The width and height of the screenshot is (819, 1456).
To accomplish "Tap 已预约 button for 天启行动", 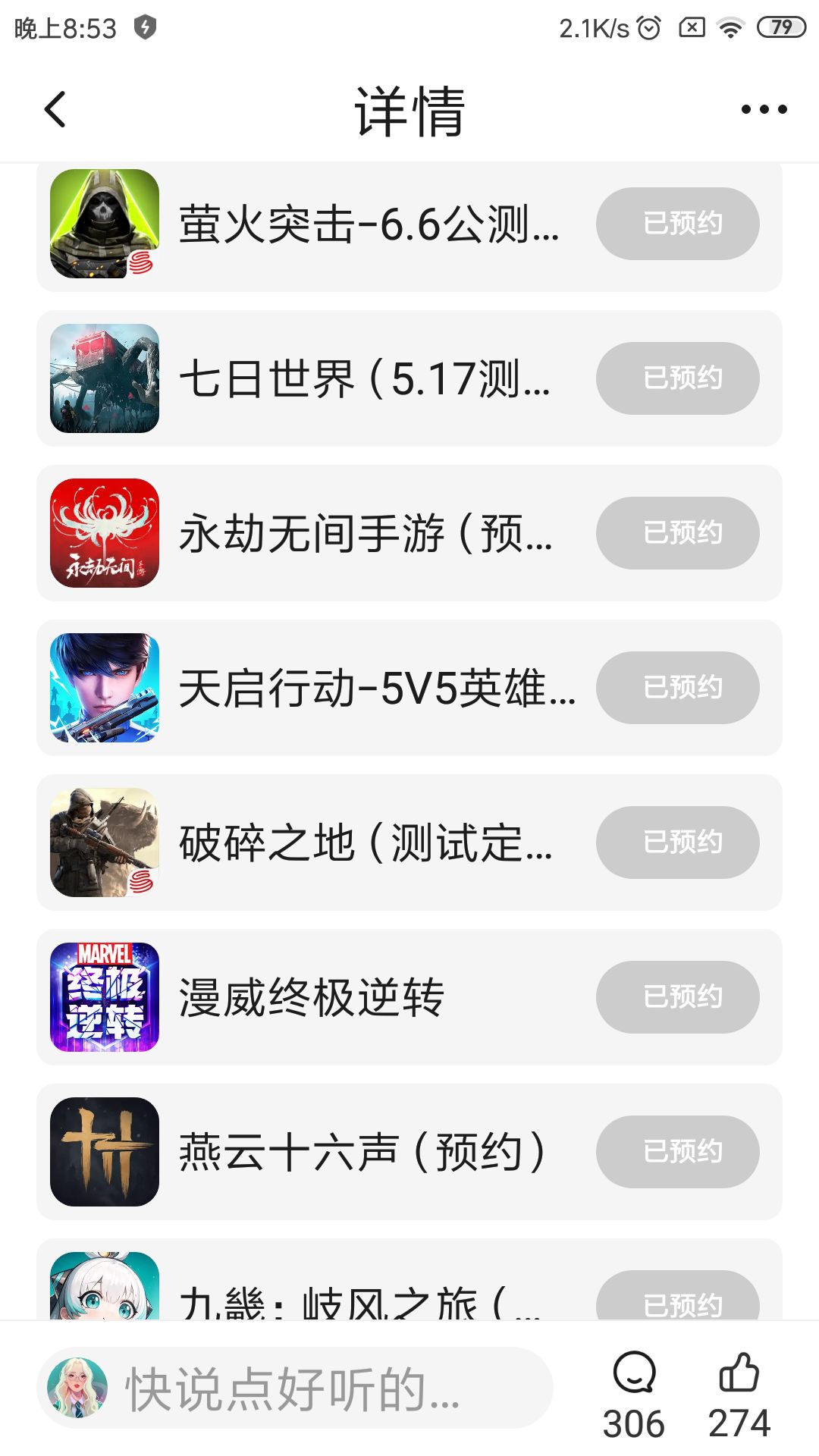I will [x=677, y=688].
